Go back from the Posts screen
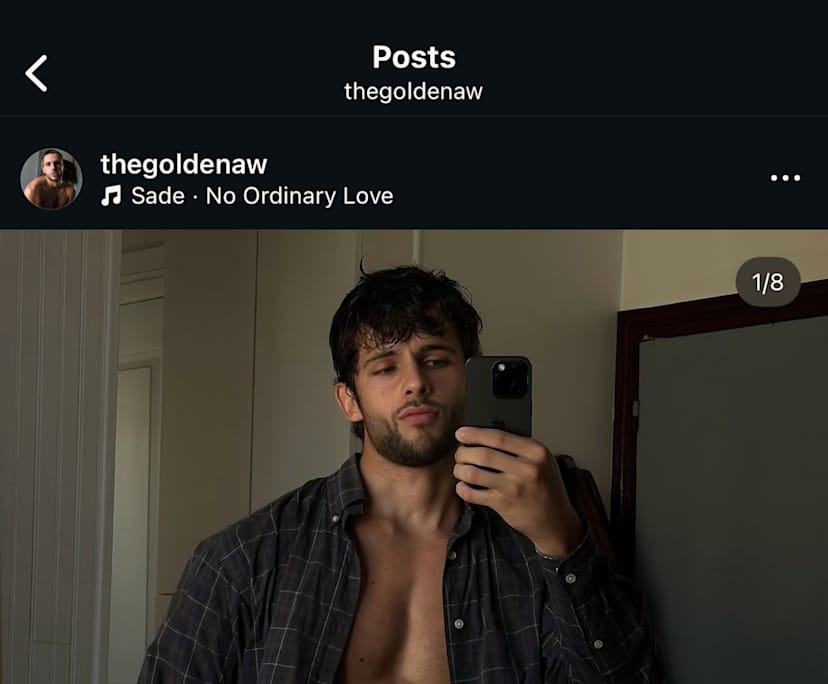The height and width of the screenshot is (684, 828). [x=37, y=73]
